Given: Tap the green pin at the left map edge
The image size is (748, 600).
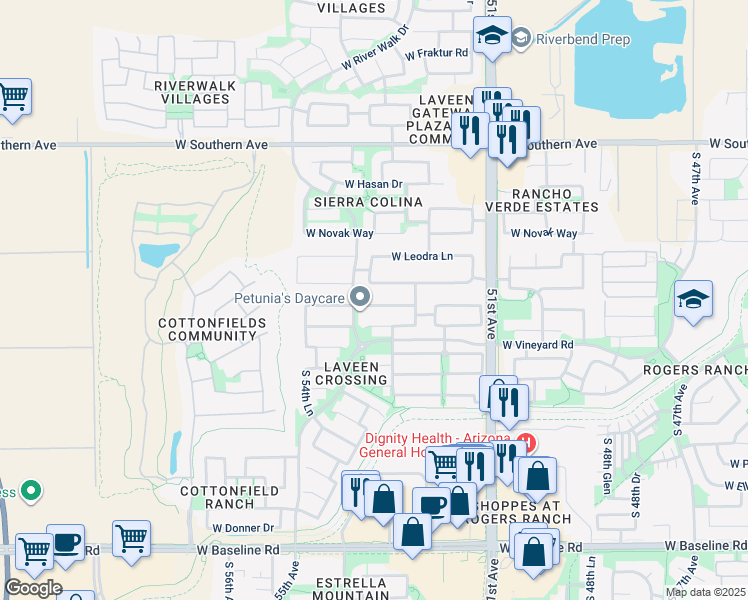Looking at the screenshot, I should [31, 492].
